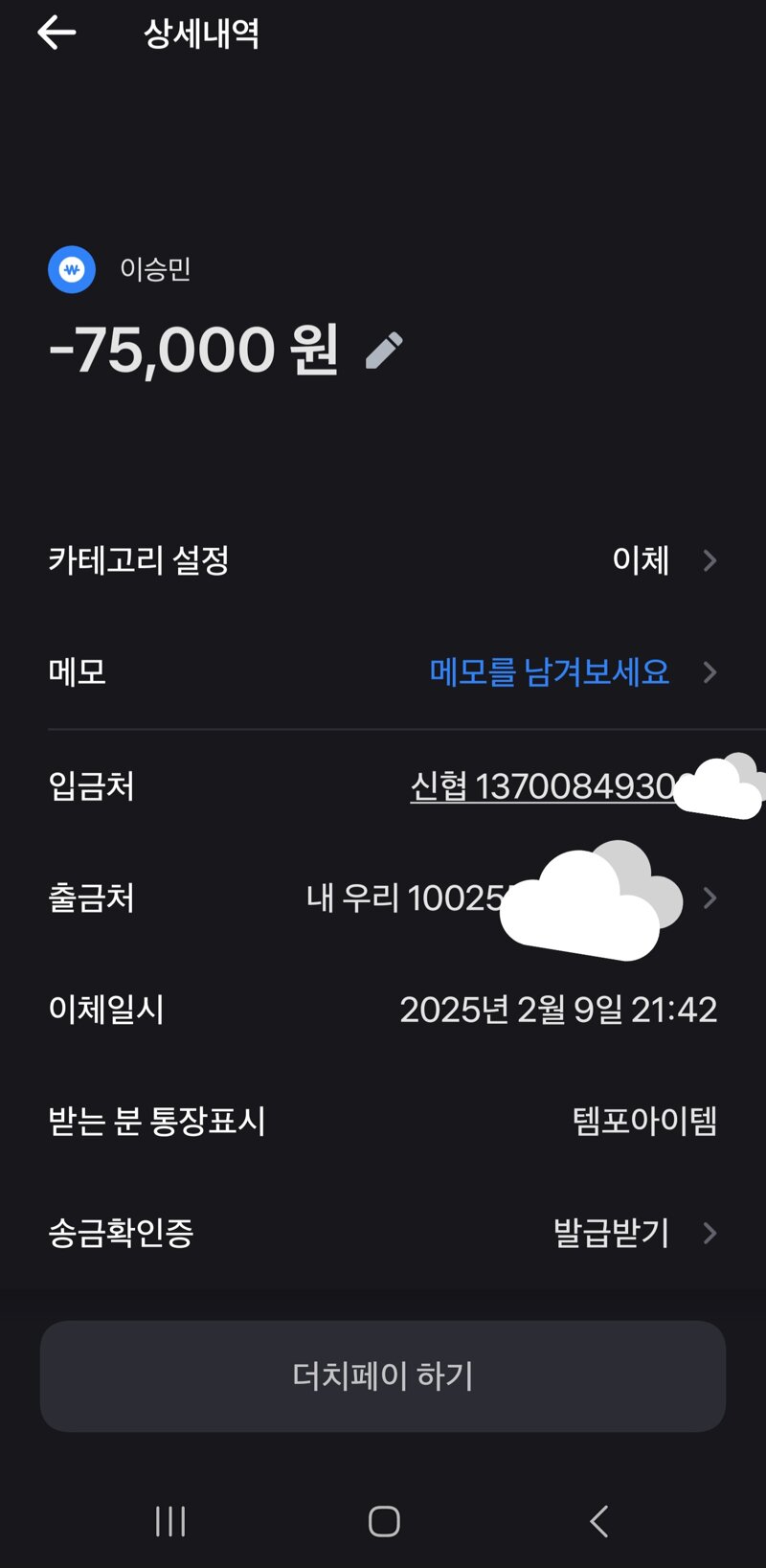766x1568 pixels.
Task: Edit the transaction with the pencil icon
Action: pos(385,350)
